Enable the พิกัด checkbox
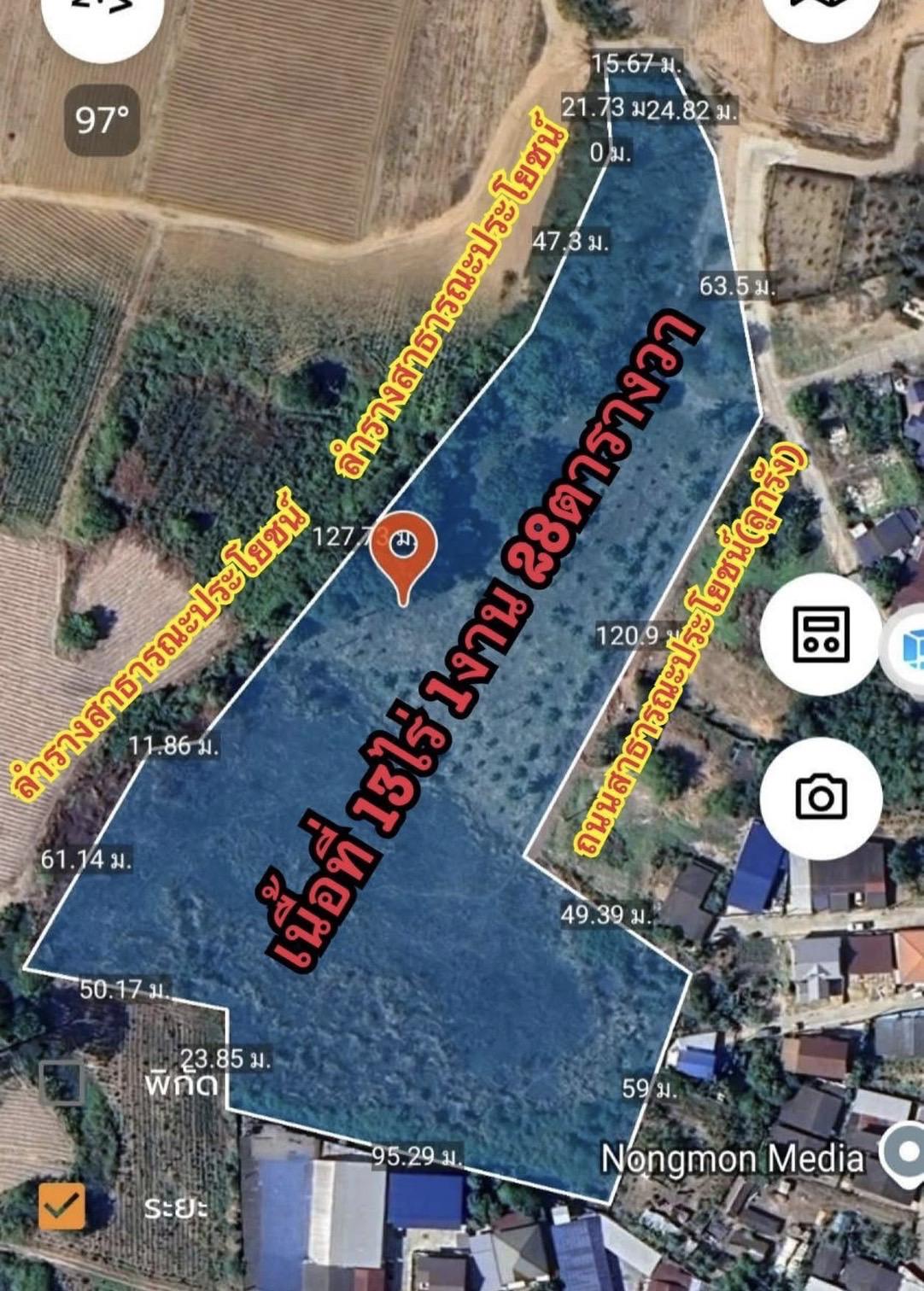The width and height of the screenshot is (924, 1291). point(61,1083)
